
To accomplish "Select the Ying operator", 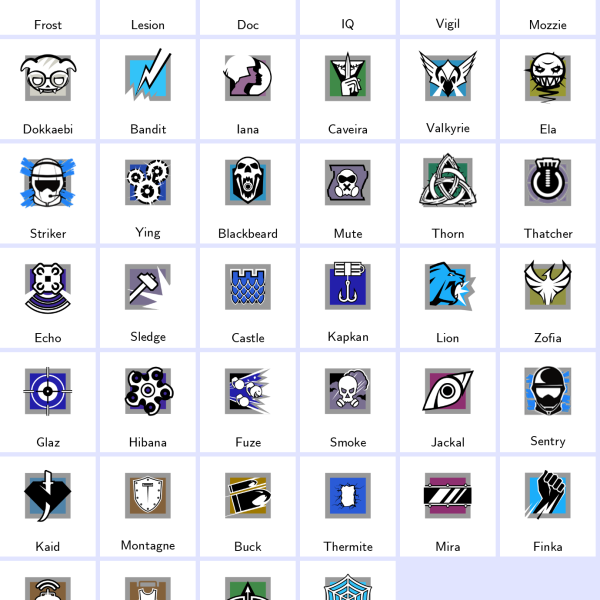I will pos(148,184).
